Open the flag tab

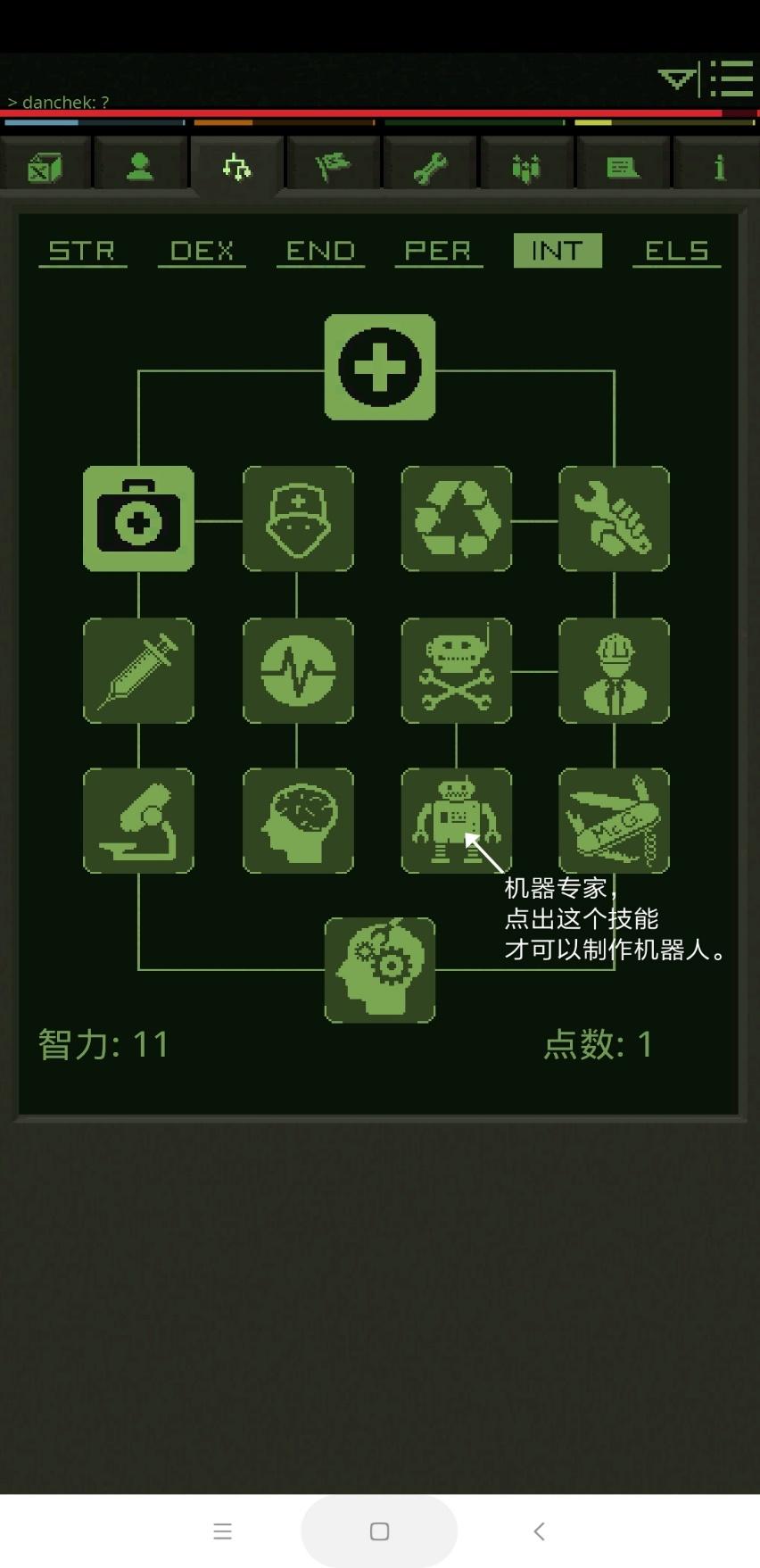click(x=333, y=167)
